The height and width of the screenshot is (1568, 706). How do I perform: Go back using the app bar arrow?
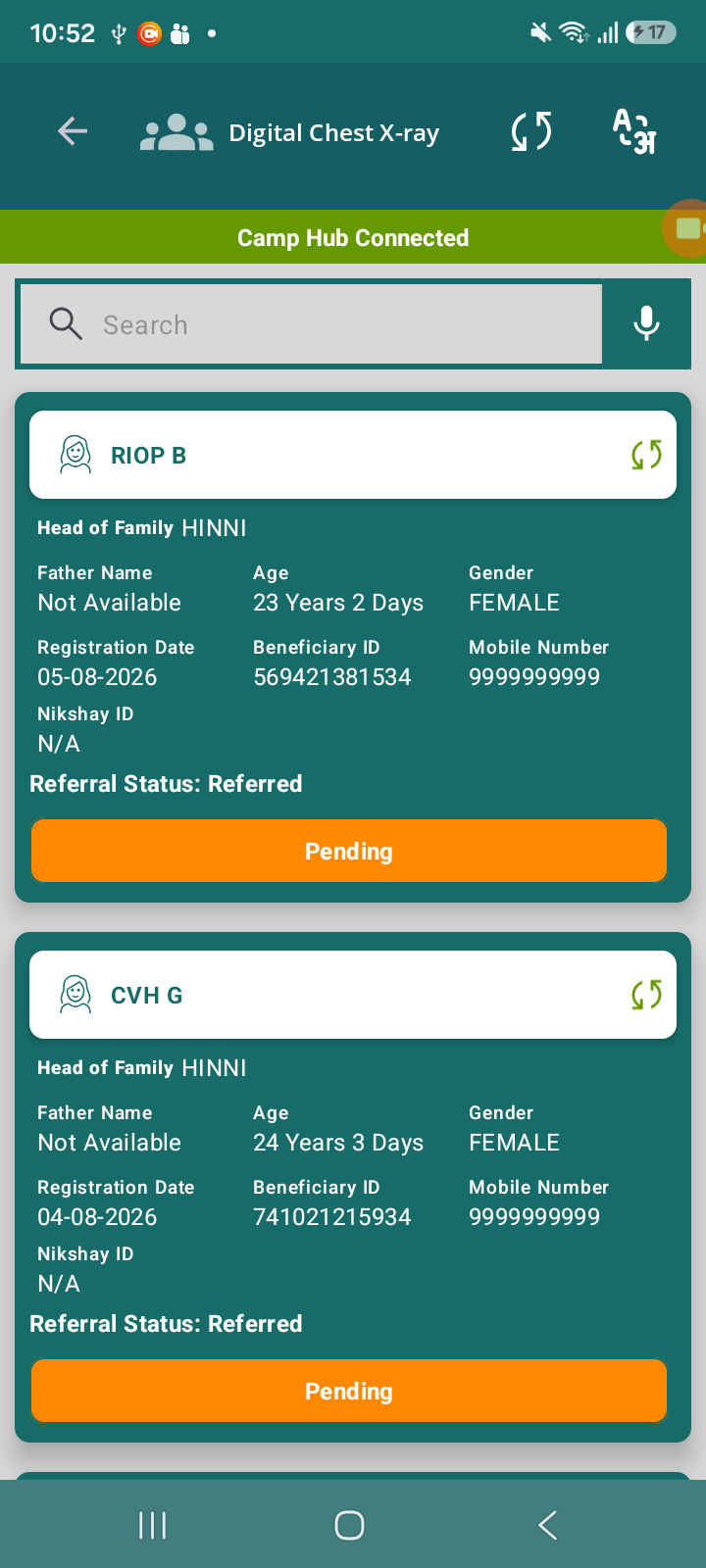pyautogui.click(x=73, y=131)
